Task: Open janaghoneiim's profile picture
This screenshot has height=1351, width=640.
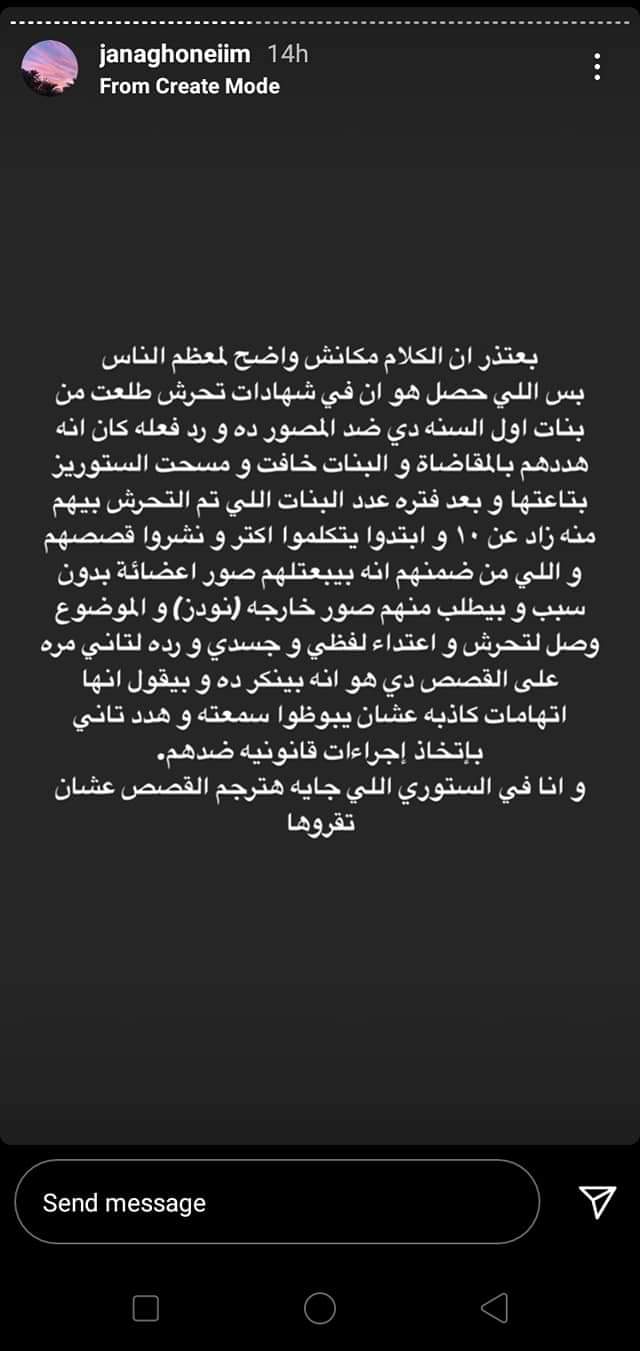Action: pos(50,68)
